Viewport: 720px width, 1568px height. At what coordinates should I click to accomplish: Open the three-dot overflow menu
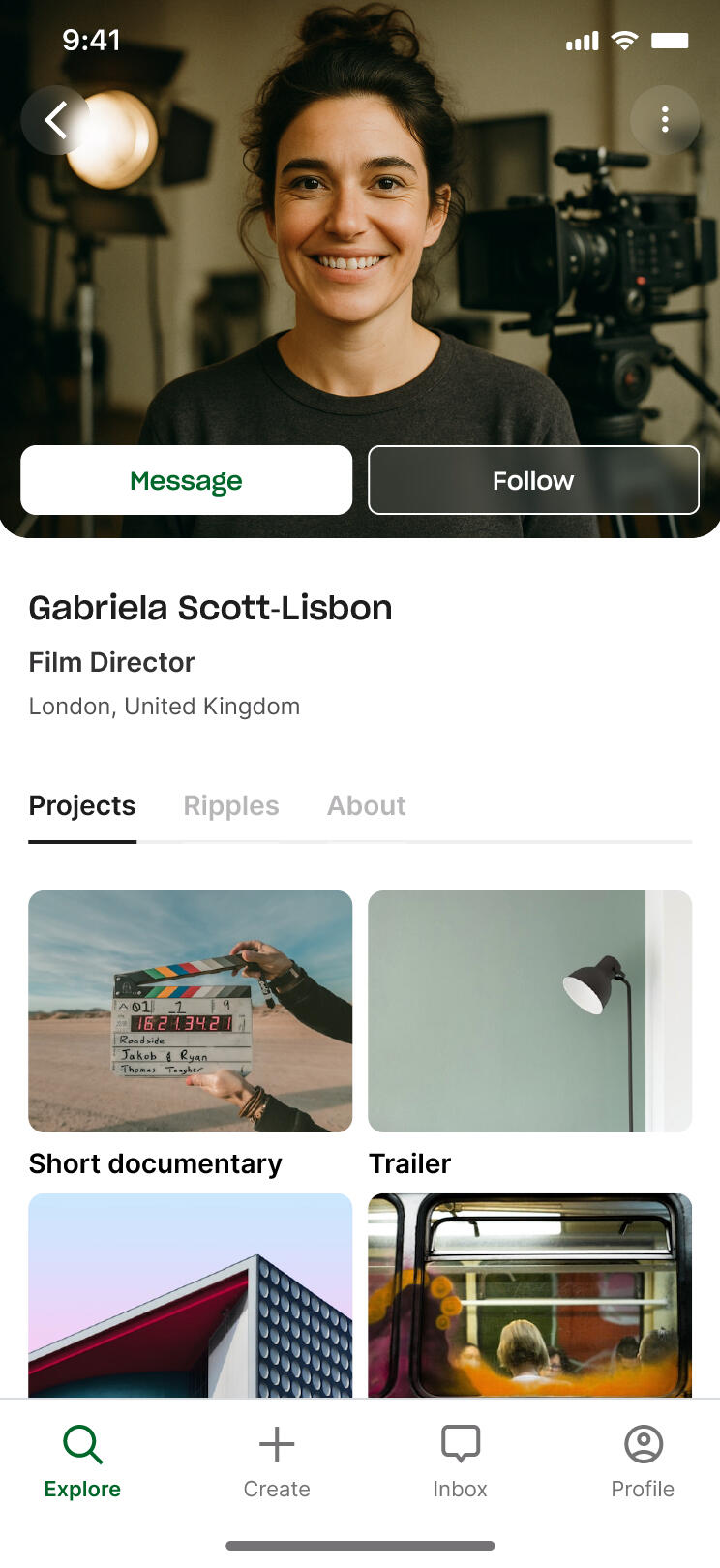click(x=665, y=120)
